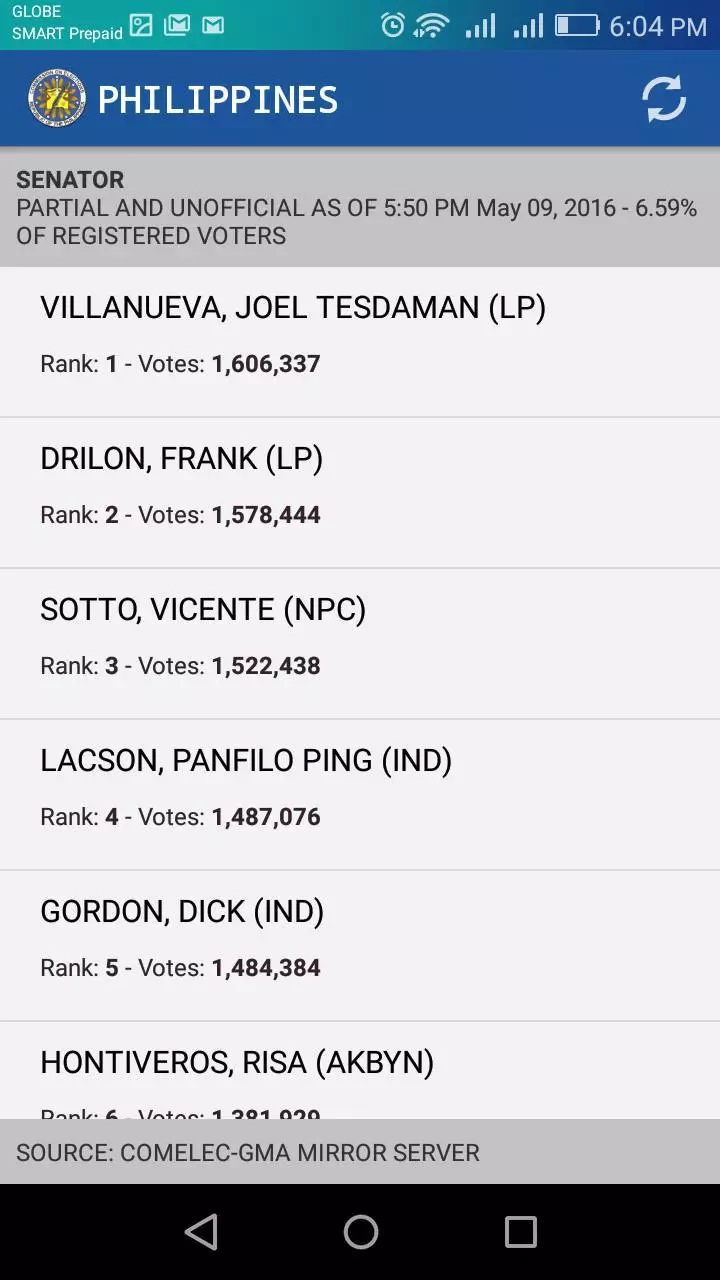720x1280 pixels.
Task: View Lacson, Panfilo Ping entry
Action: coord(360,795)
